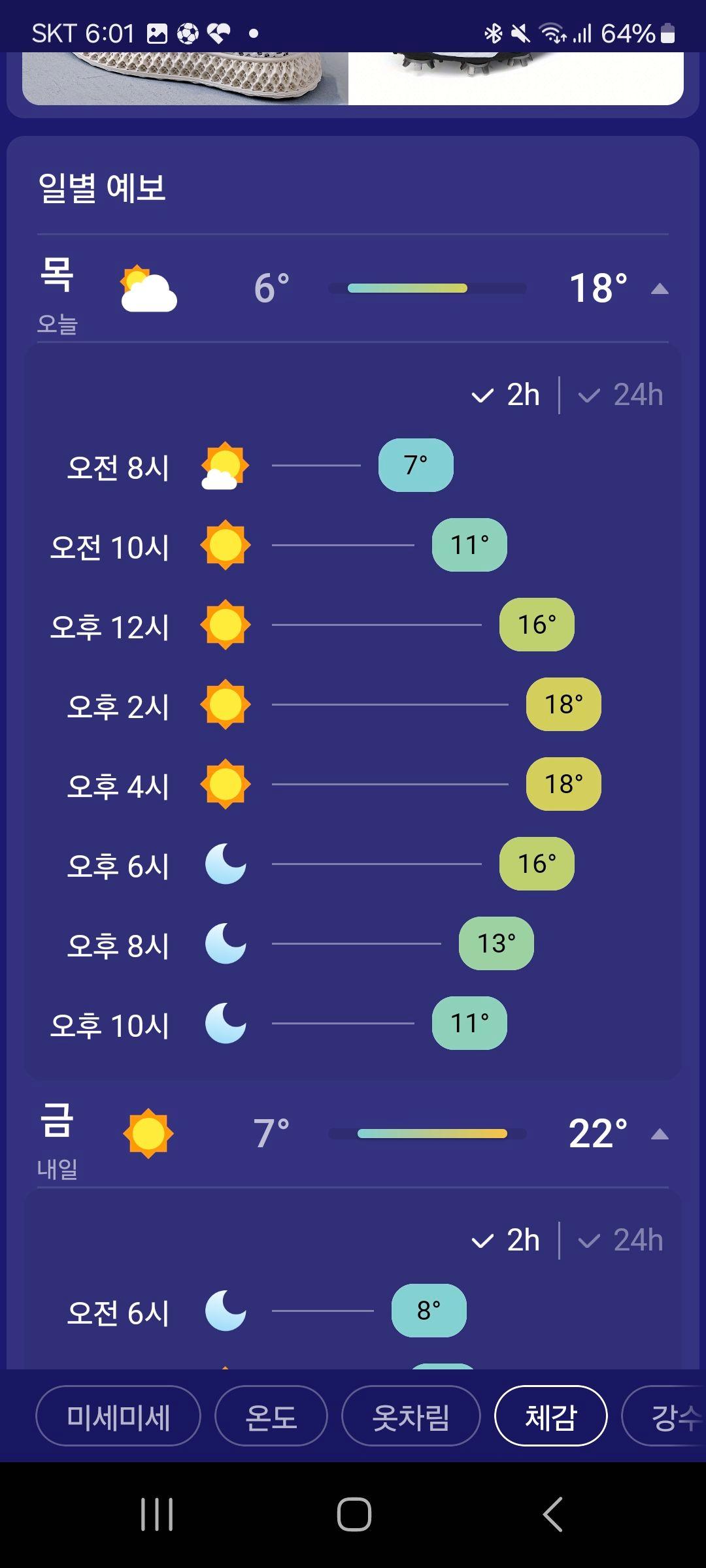Select 24h interval in Friday's forecast
Image resolution: width=706 pixels, height=1568 pixels.
tap(621, 1240)
